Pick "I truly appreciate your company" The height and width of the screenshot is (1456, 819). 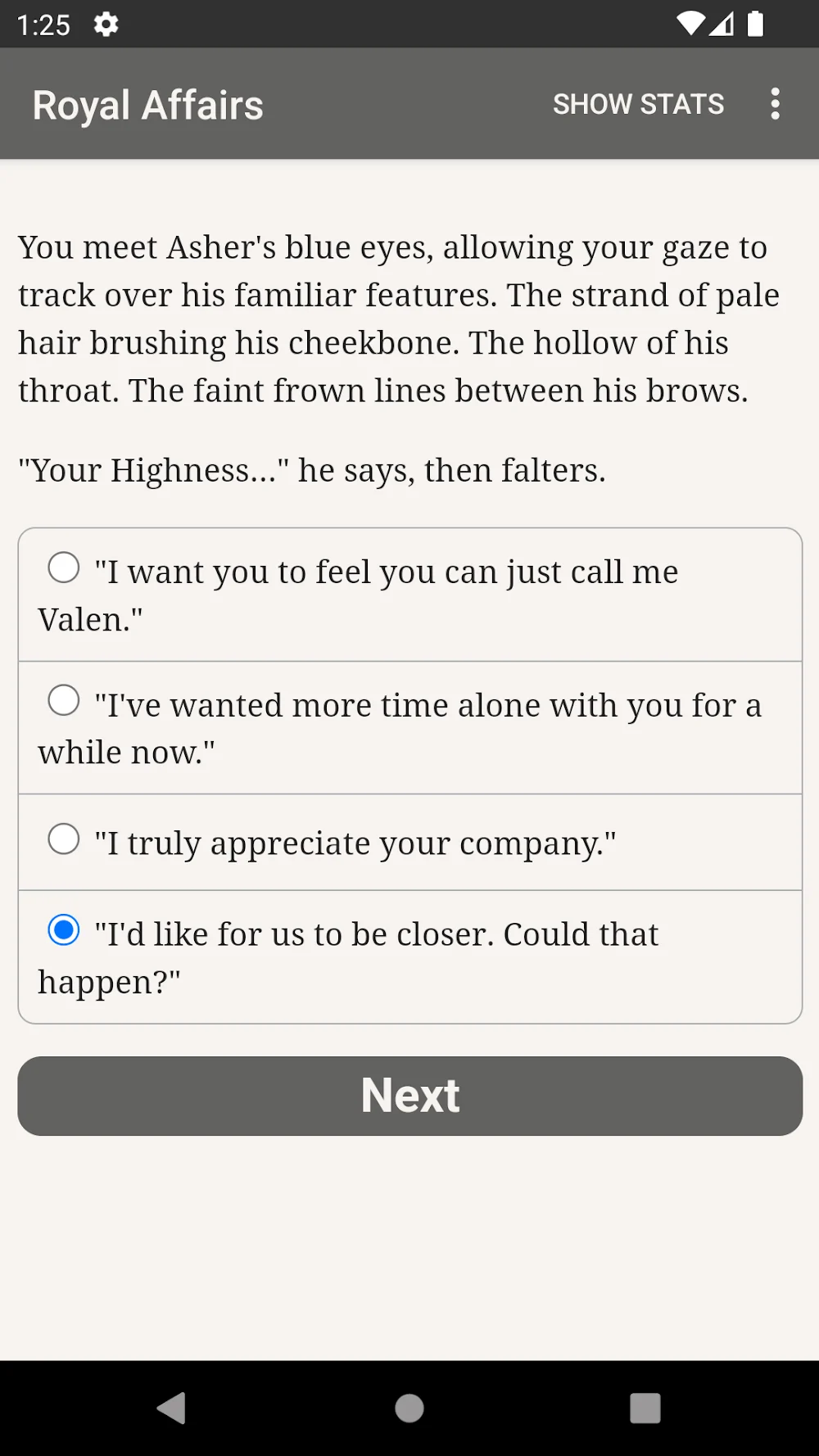point(64,839)
